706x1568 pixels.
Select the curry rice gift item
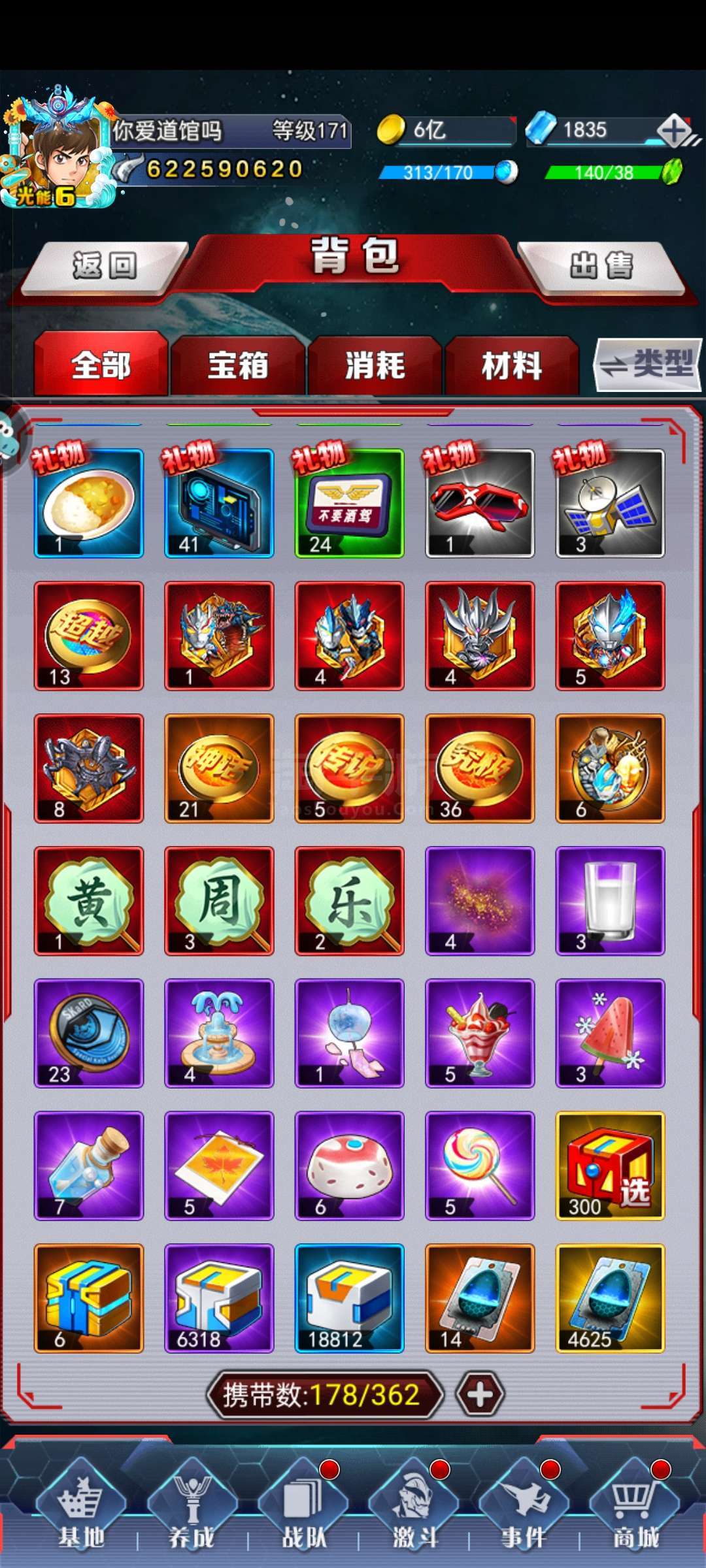tap(89, 503)
